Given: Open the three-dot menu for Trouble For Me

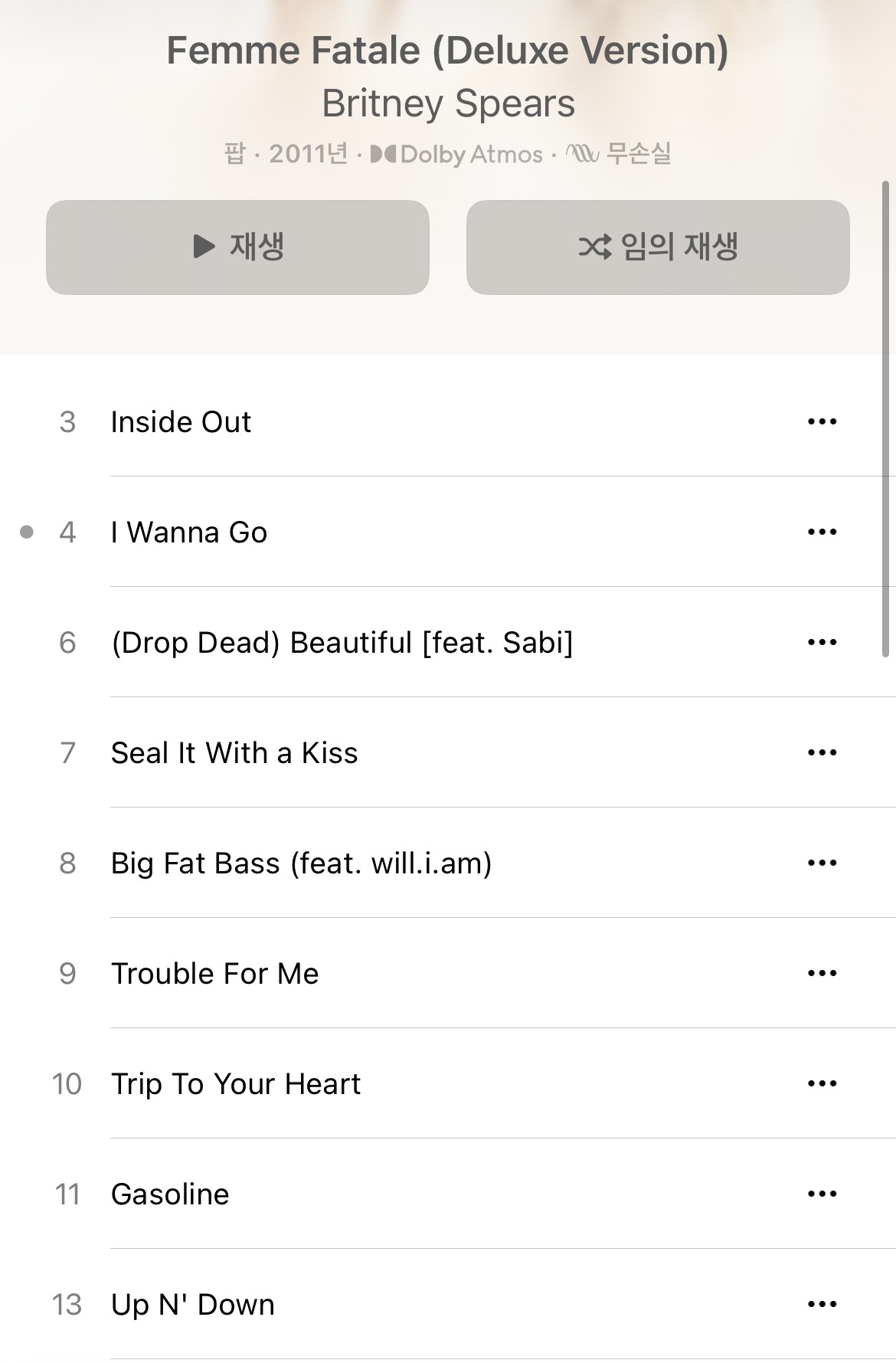Looking at the screenshot, I should coord(822,973).
